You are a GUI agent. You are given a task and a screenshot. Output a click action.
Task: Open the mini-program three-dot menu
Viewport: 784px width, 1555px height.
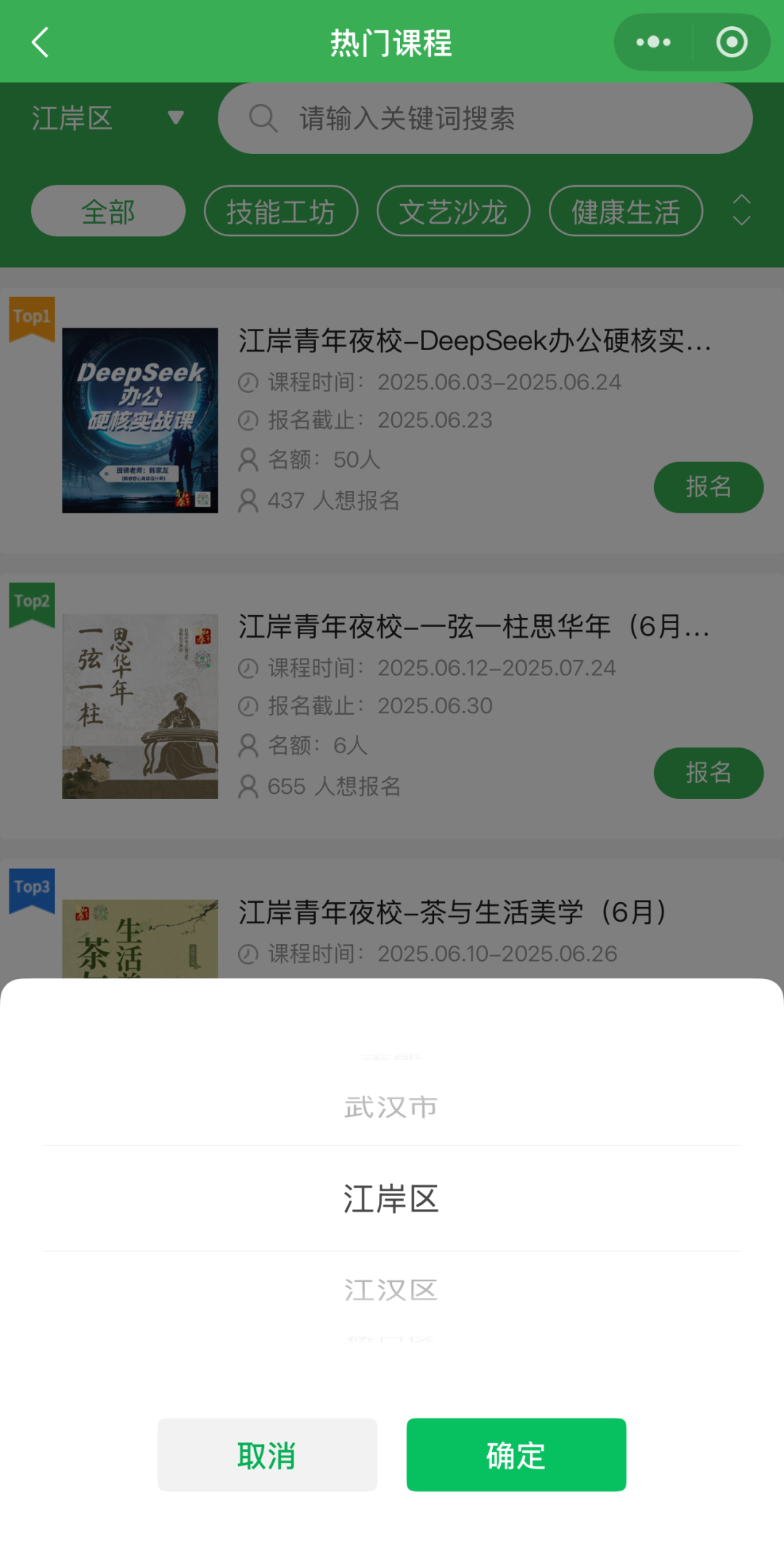(x=653, y=42)
